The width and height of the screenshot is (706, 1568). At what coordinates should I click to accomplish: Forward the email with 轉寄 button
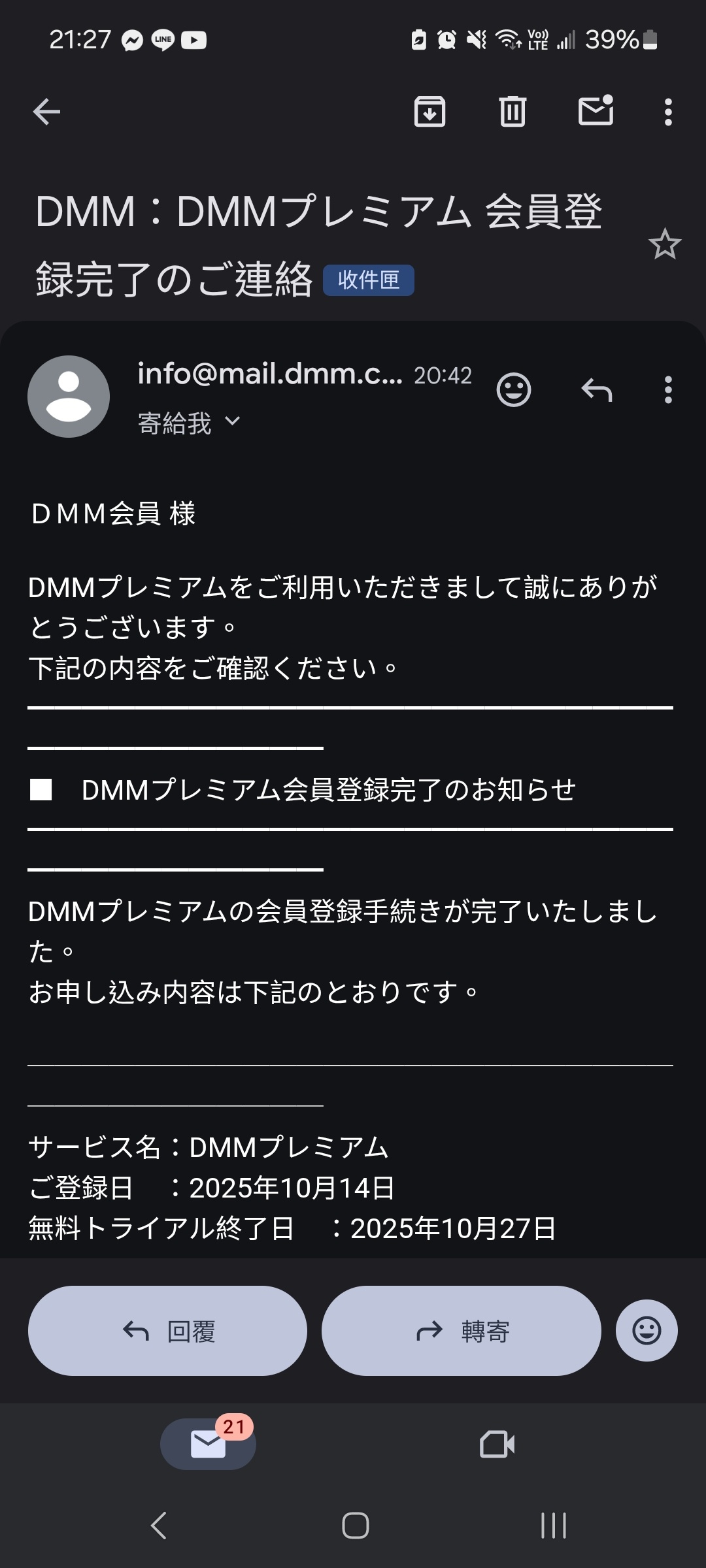coord(461,1331)
